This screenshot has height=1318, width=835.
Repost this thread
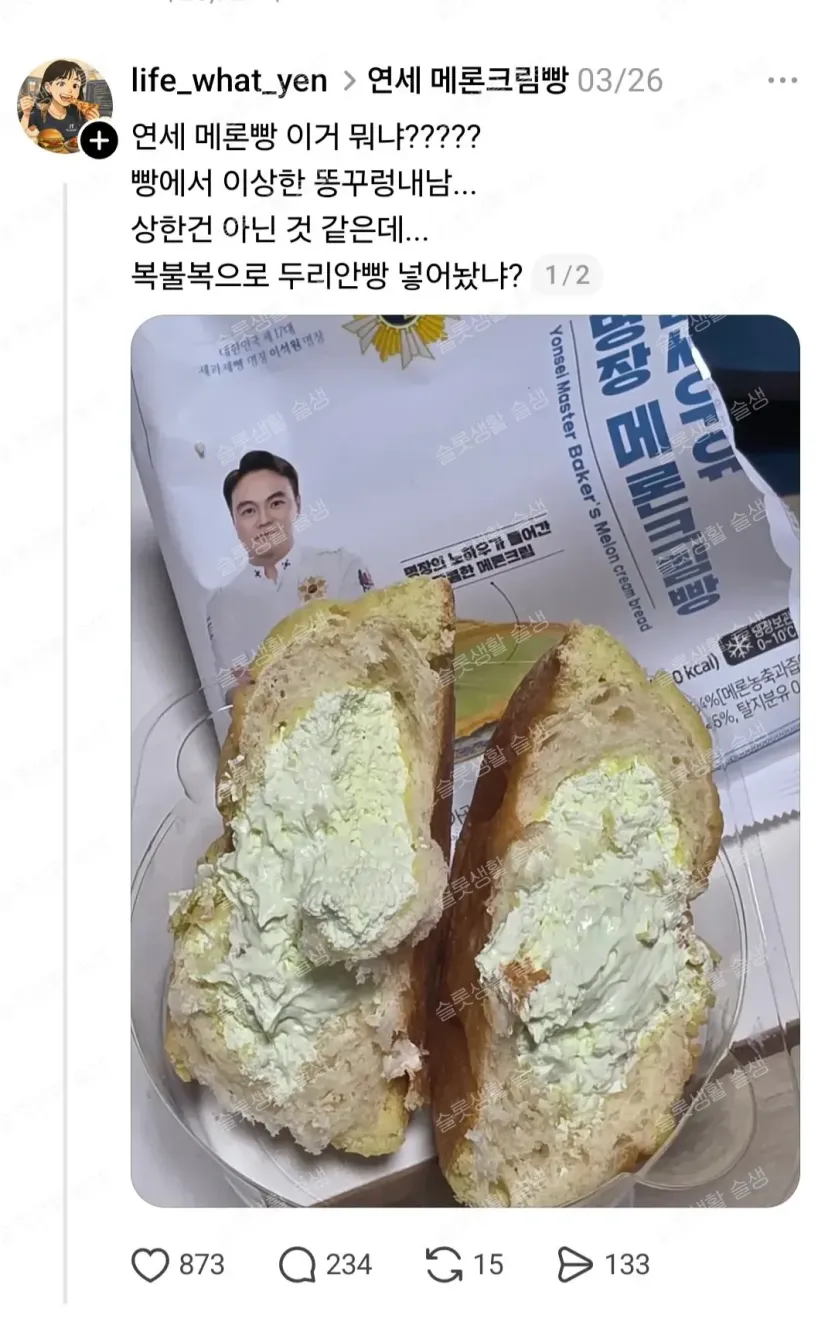445,1265
